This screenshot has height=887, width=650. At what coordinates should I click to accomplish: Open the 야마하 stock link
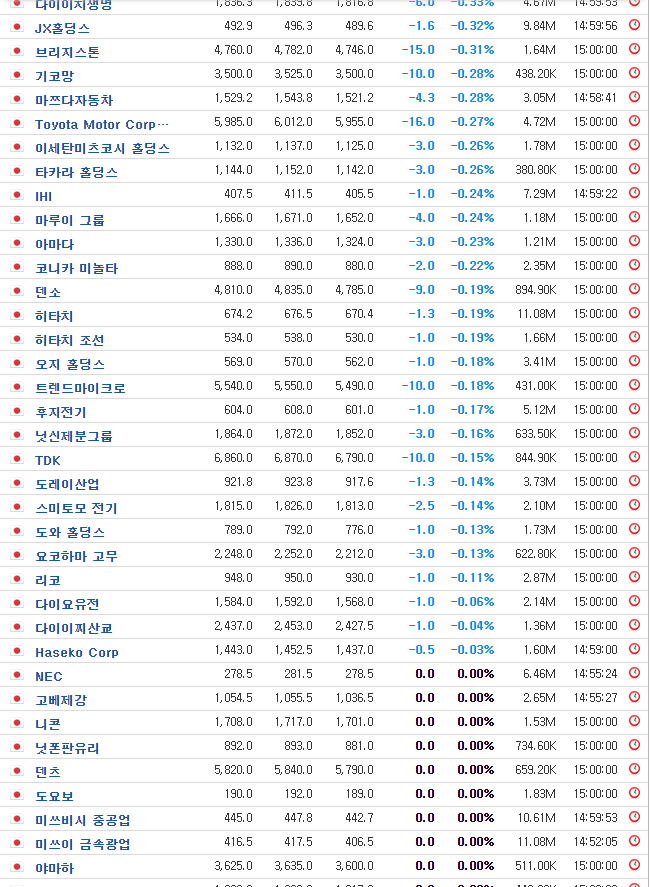[x=54, y=868]
